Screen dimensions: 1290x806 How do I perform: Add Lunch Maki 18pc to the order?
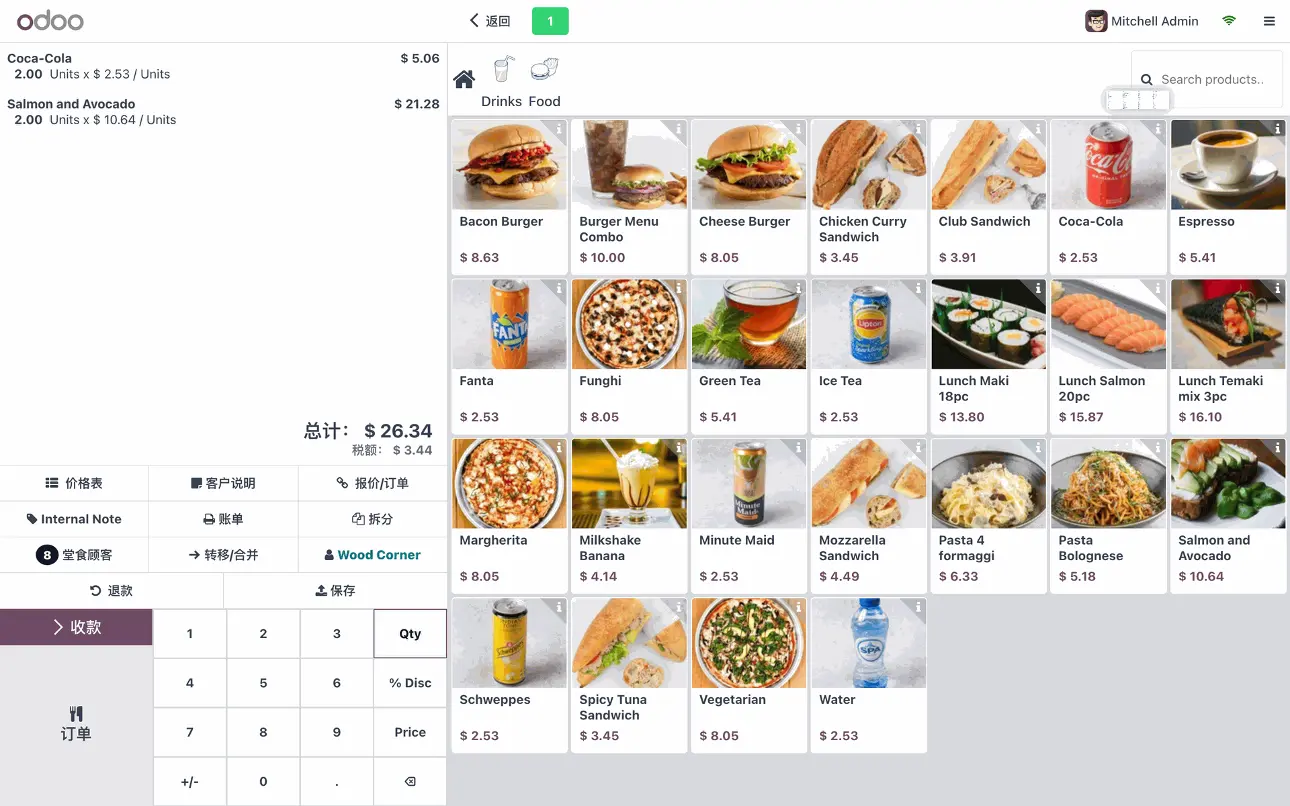point(988,355)
